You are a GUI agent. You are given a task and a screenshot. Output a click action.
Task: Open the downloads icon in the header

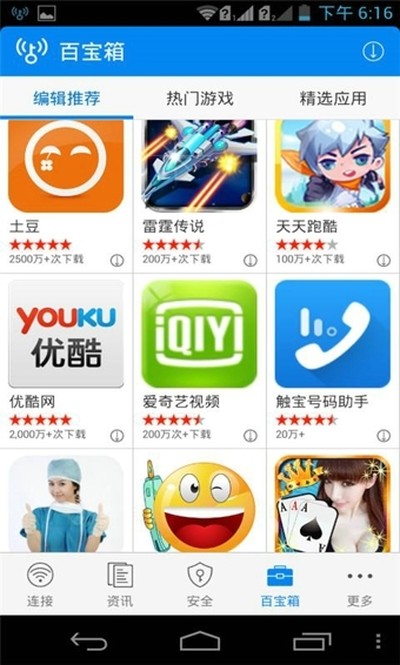tap(373, 52)
